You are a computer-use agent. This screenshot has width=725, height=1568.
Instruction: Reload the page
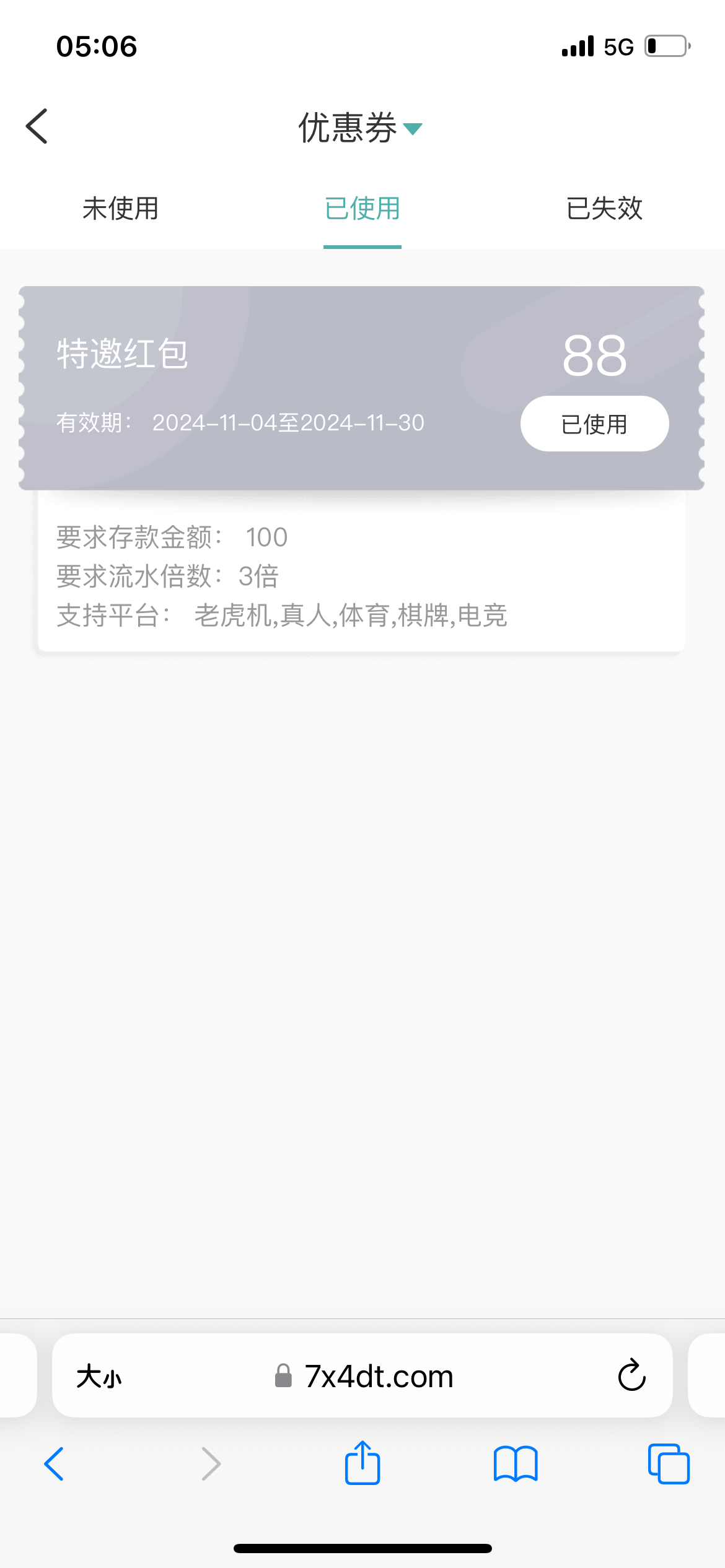pos(631,1375)
